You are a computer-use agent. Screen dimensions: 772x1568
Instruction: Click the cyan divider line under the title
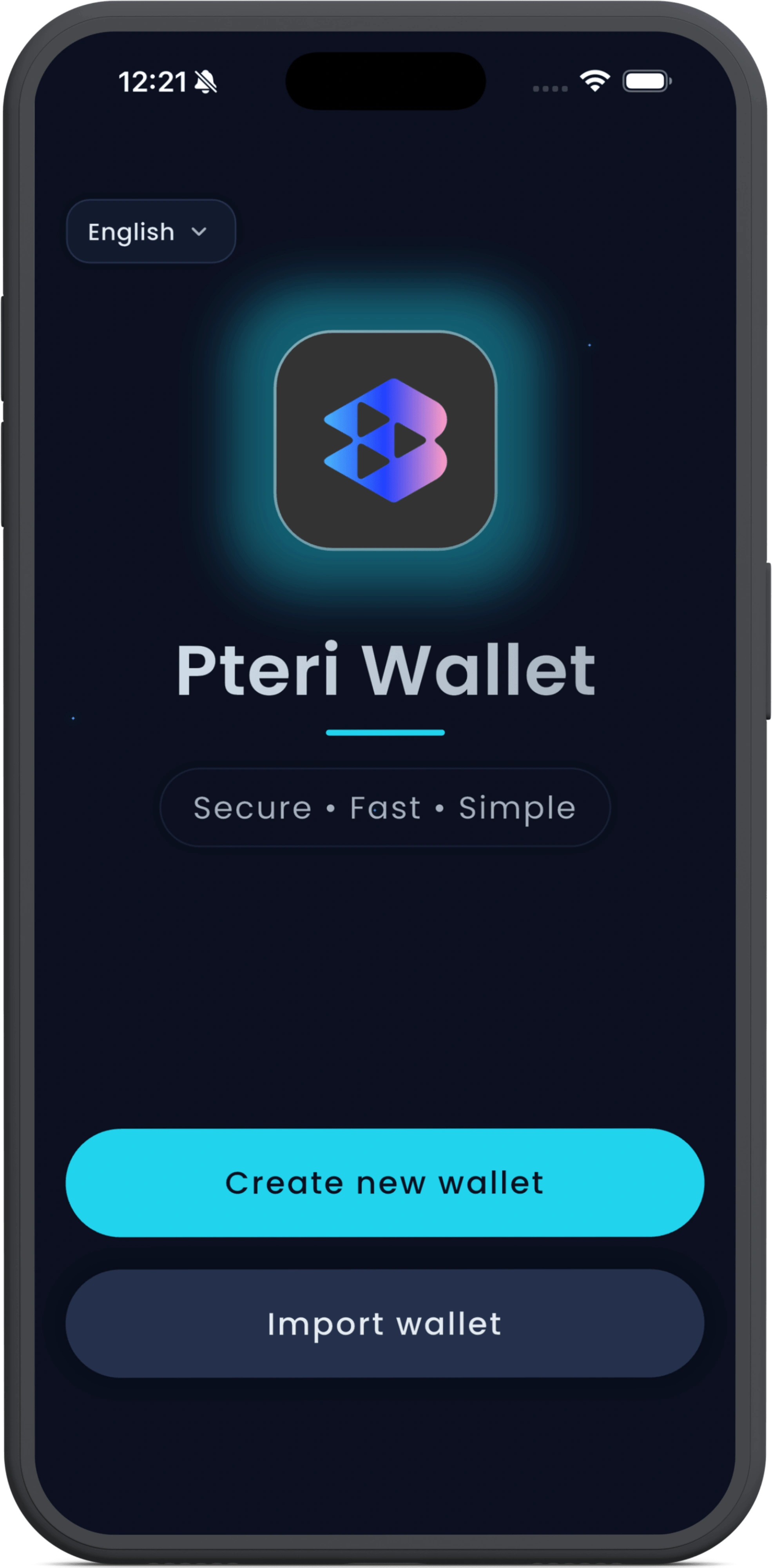[x=386, y=733]
